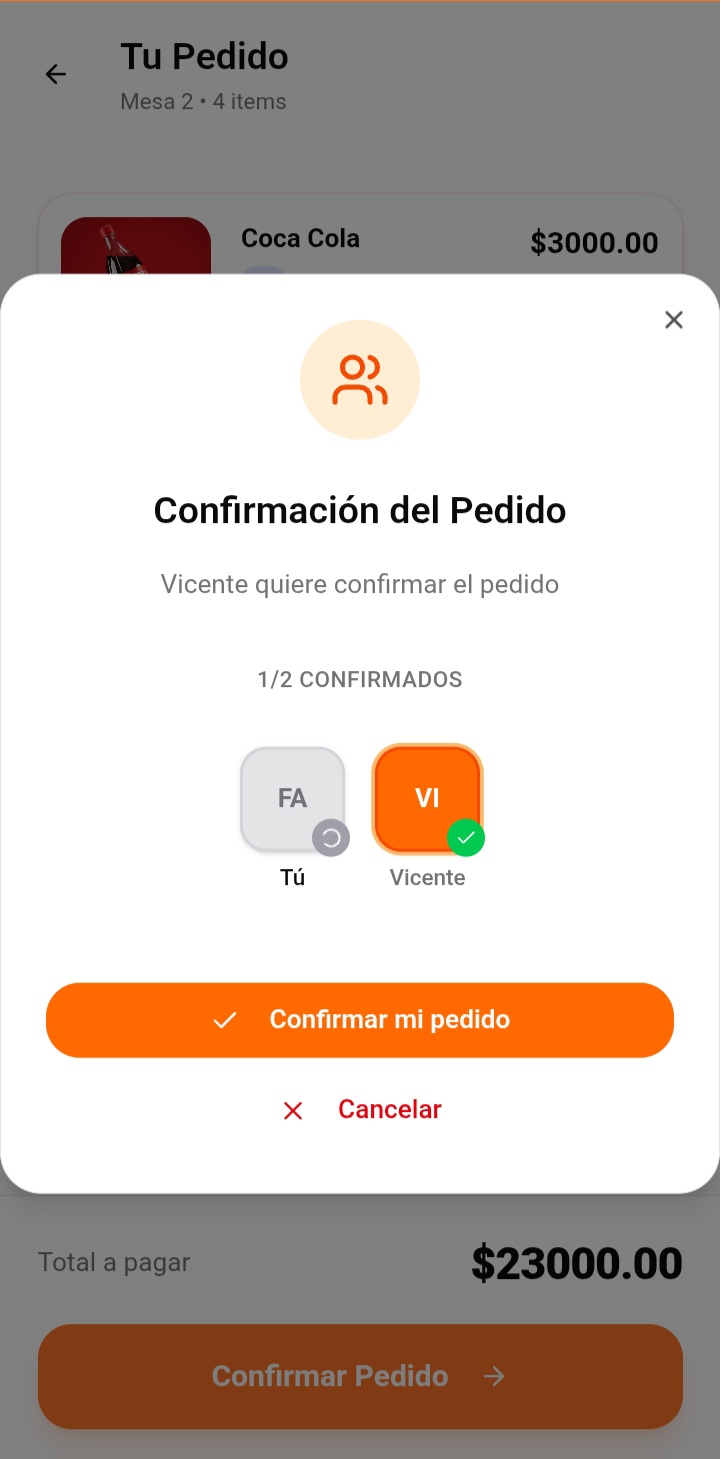Select the Tu Pedido header
The width and height of the screenshot is (720, 1459).
pyautogui.click(x=204, y=56)
